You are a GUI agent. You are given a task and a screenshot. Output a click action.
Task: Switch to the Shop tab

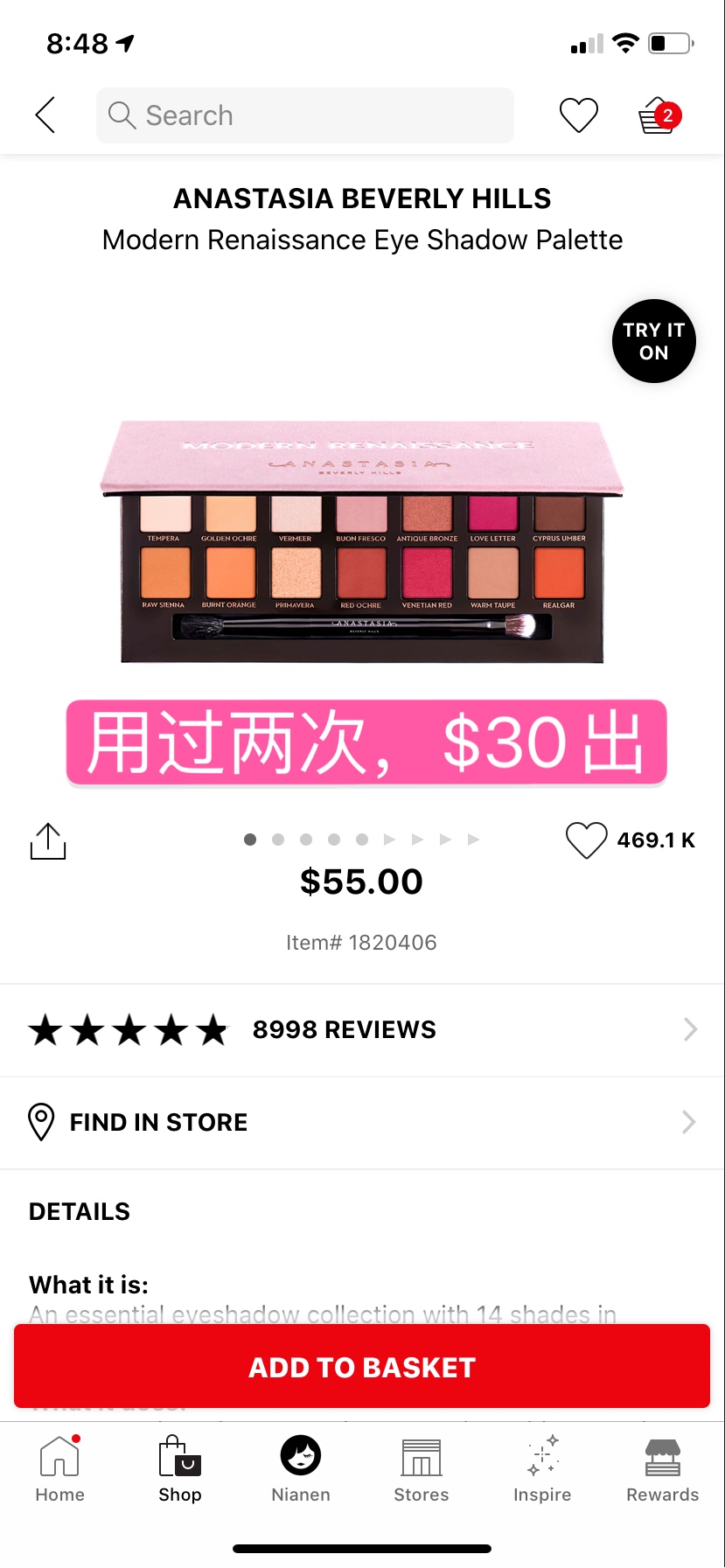180,1469
